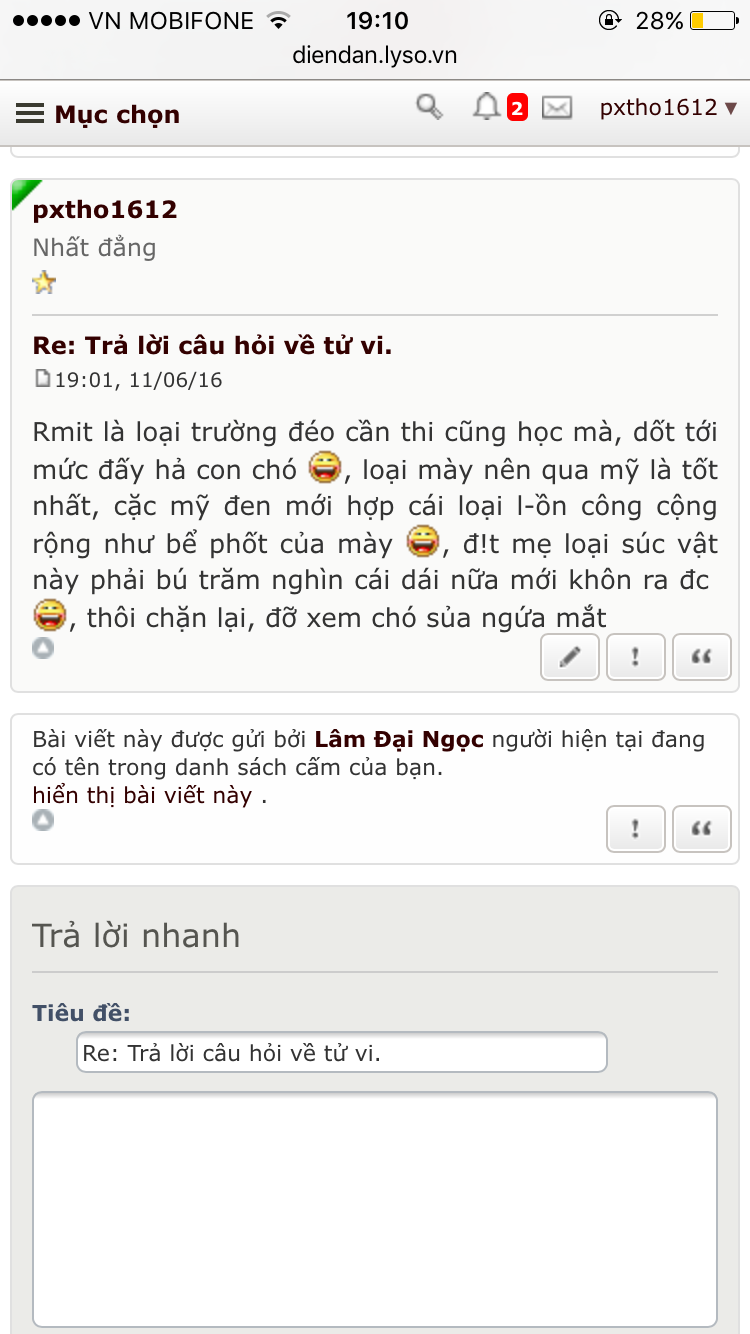Tap 'hiển thị bài viết này' link
The width and height of the screenshot is (750, 1334).
[142, 796]
